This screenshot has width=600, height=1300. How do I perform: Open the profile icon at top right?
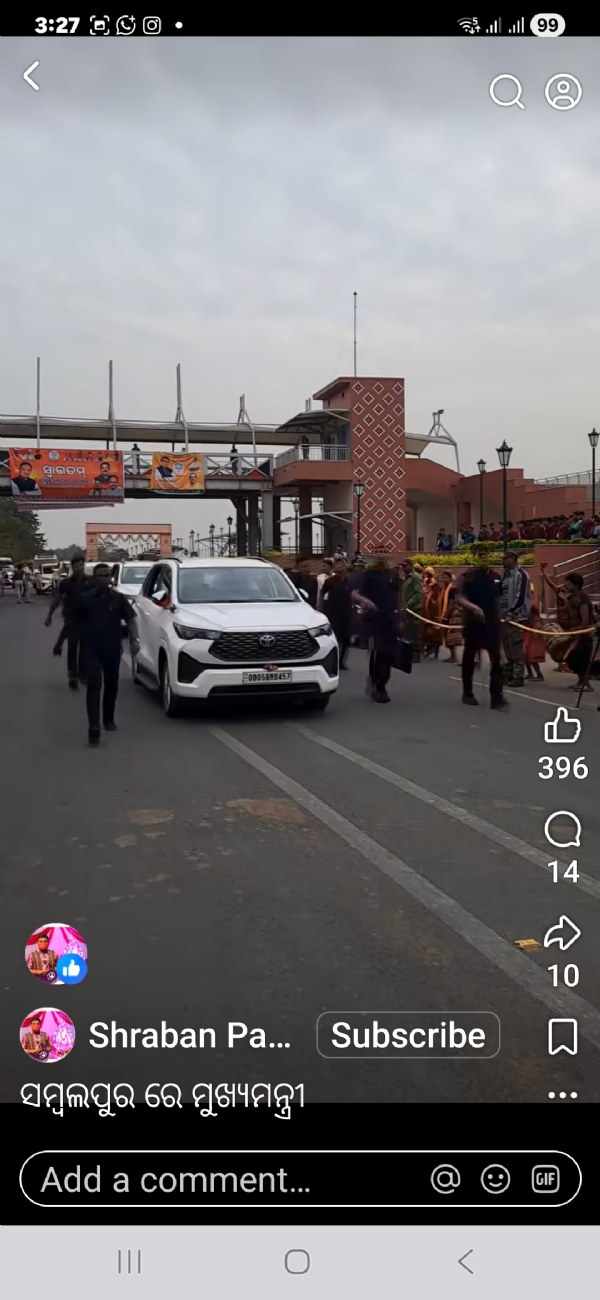(x=563, y=92)
